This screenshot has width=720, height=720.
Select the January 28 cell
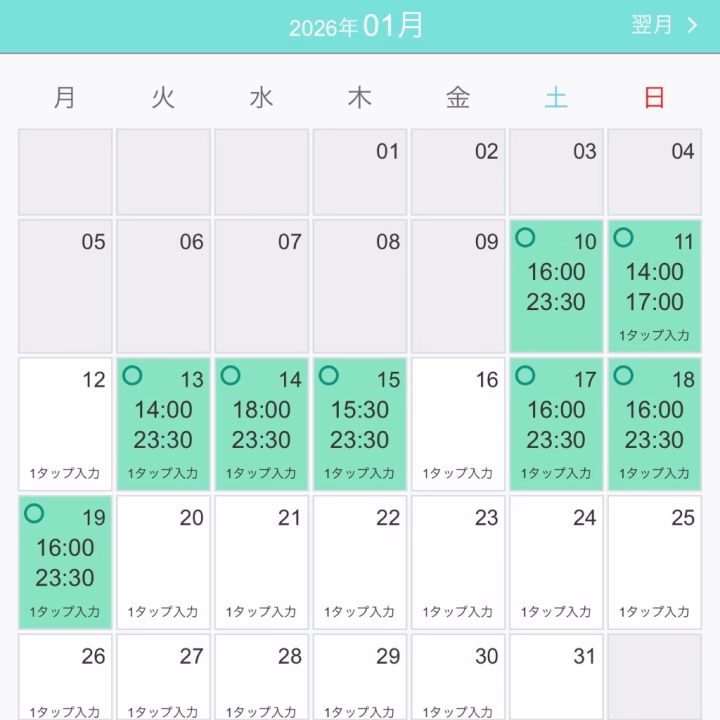[261, 680]
